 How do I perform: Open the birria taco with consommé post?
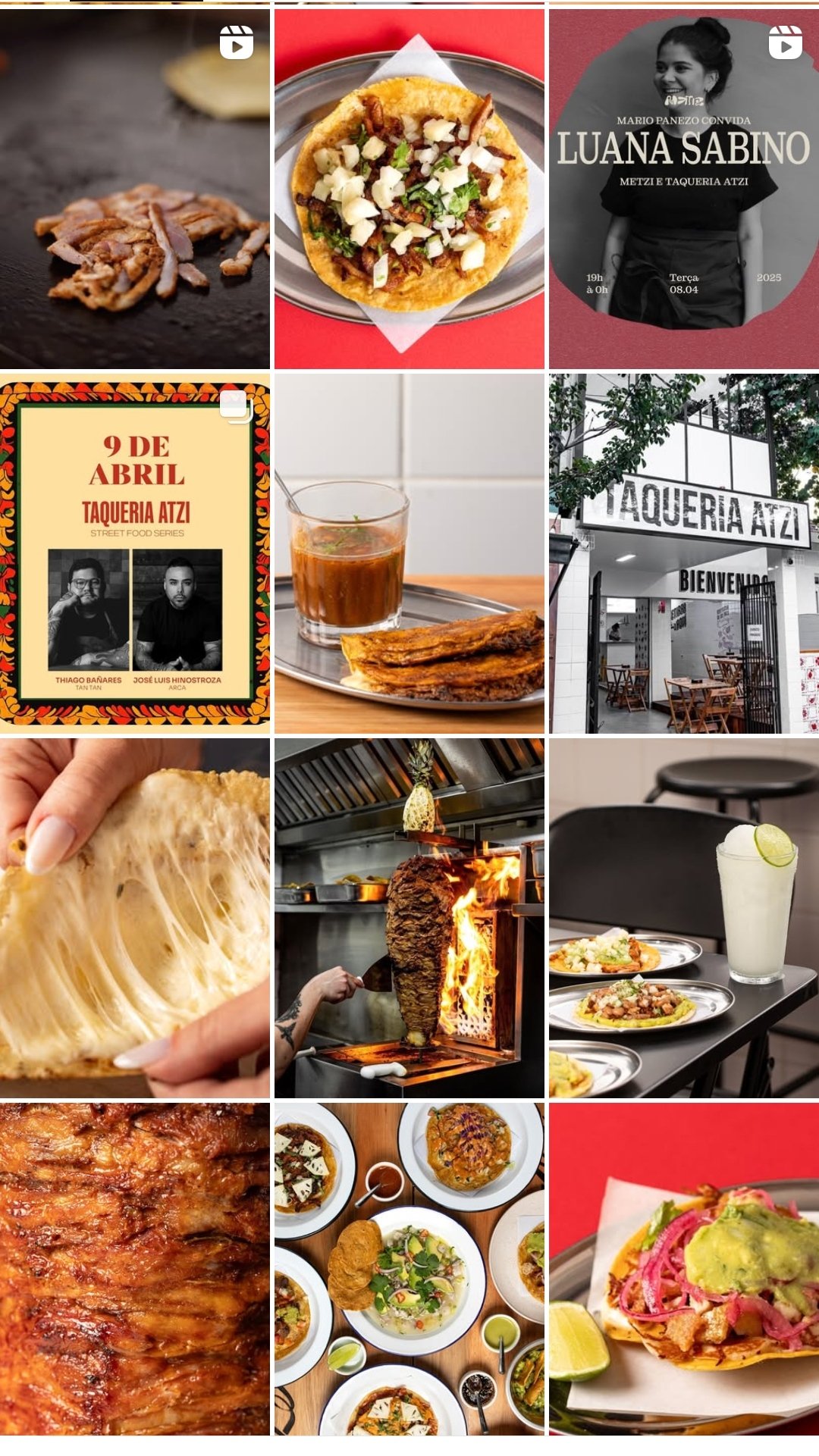coord(409,553)
